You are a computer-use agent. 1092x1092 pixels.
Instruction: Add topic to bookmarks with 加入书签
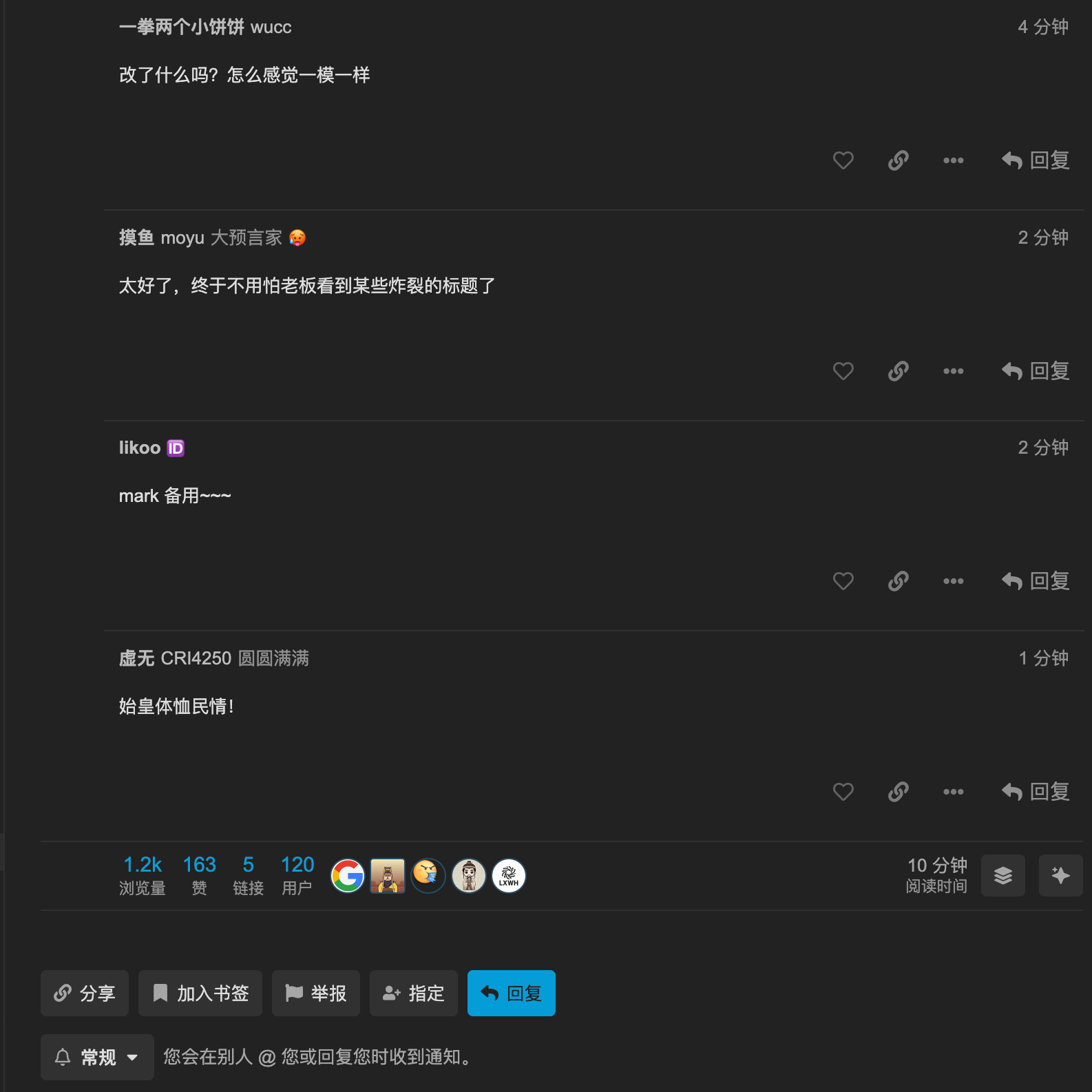(x=200, y=993)
